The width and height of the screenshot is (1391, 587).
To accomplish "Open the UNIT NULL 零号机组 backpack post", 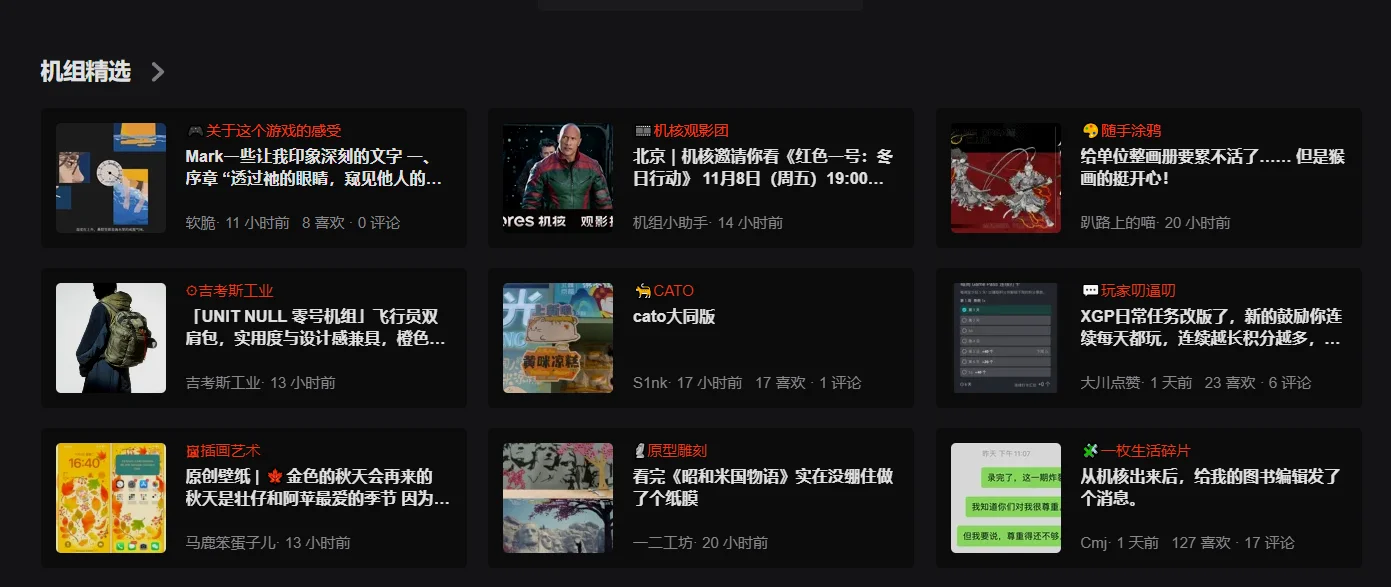I will [x=313, y=328].
